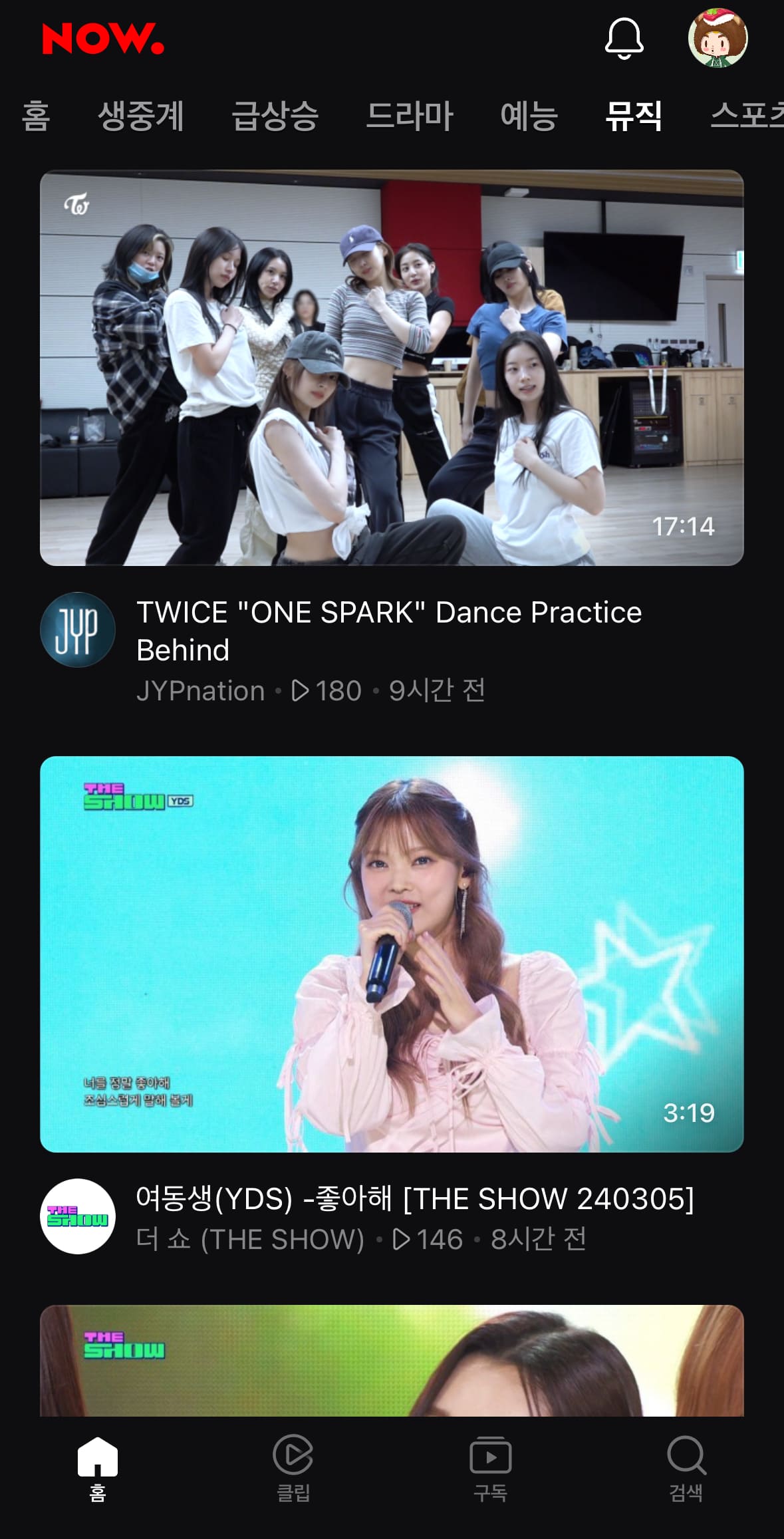Open the TWICE ONE SPARK Dance Practice video

tap(389, 630)
